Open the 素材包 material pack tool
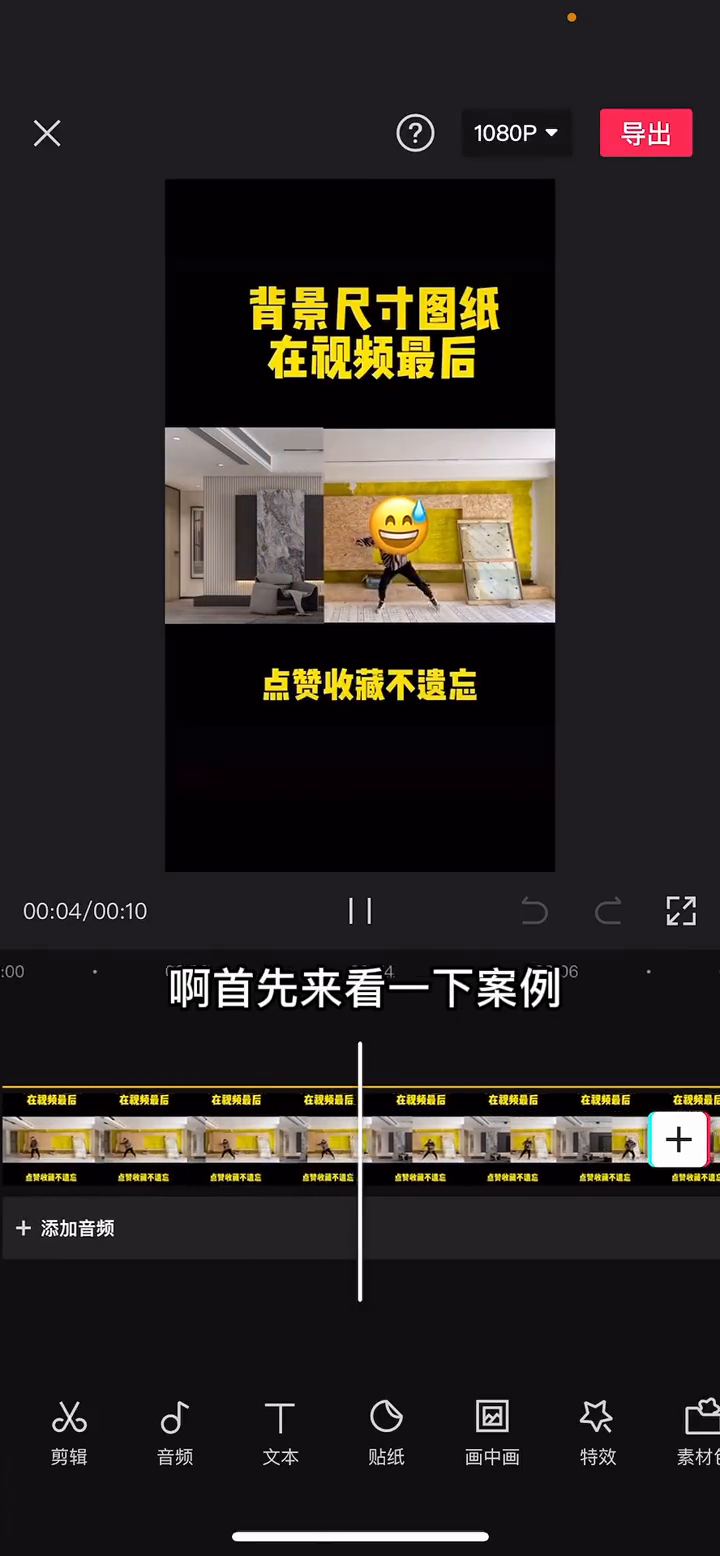The height and width of the screenshot is (1556, 720). (x=699, y=1432)
